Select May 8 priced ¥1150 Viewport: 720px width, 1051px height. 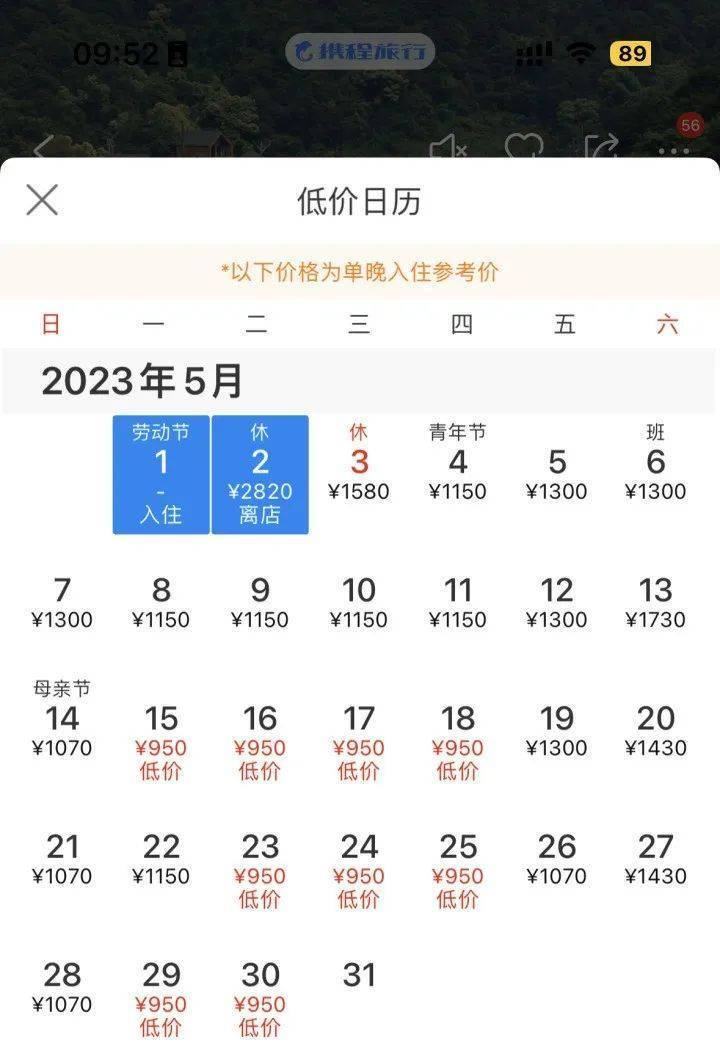click(x=161, y=602)
